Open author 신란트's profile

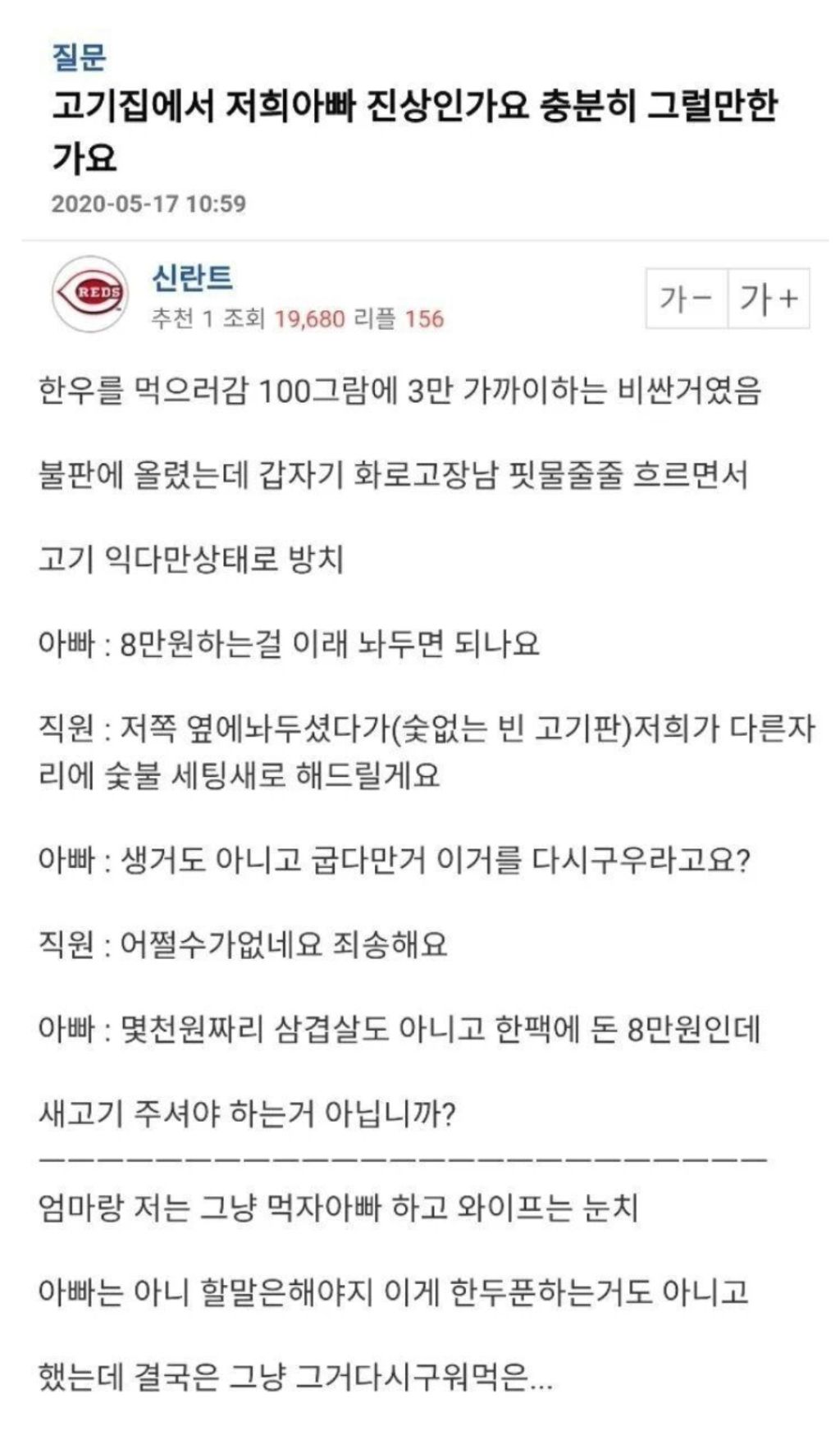pos(193,277)
